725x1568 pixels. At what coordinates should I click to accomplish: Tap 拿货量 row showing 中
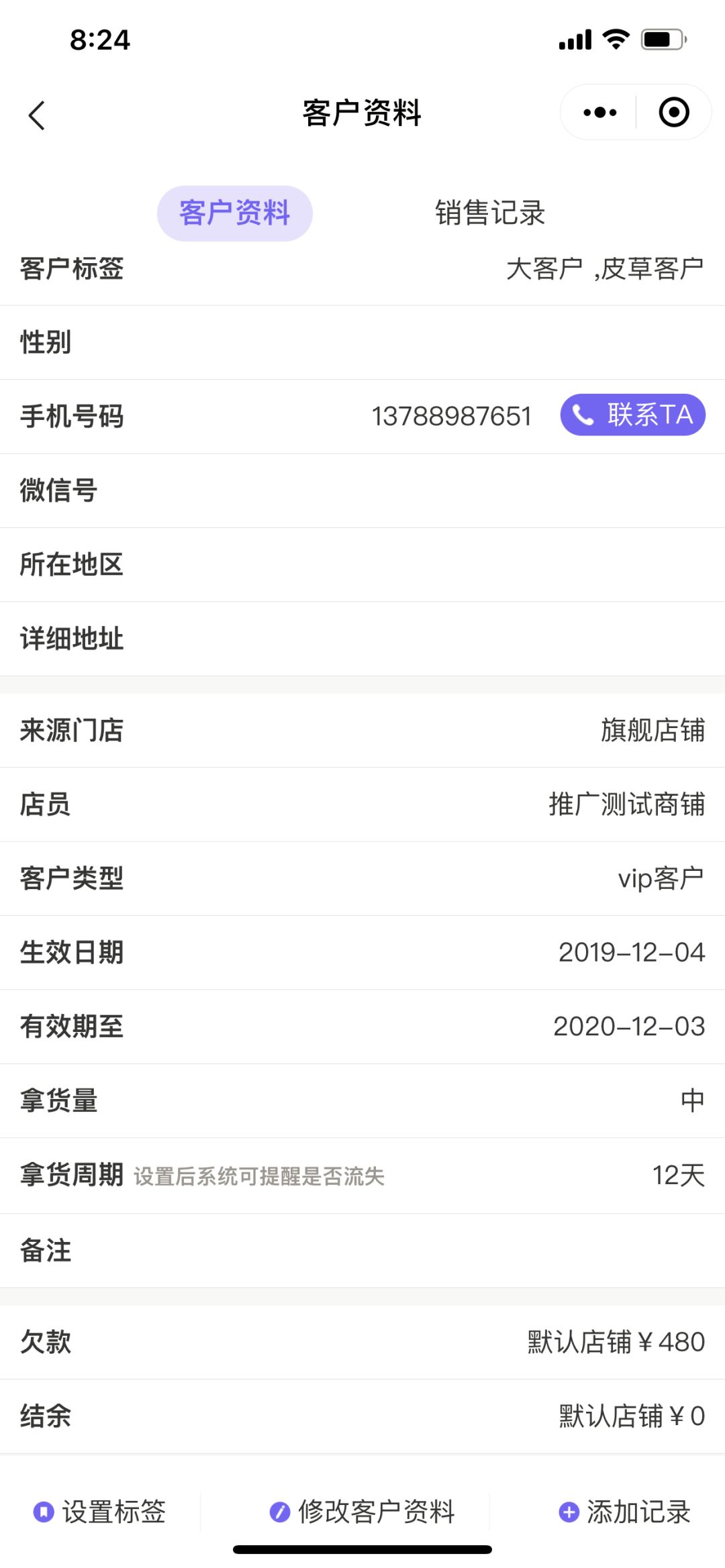[362, 1100]
